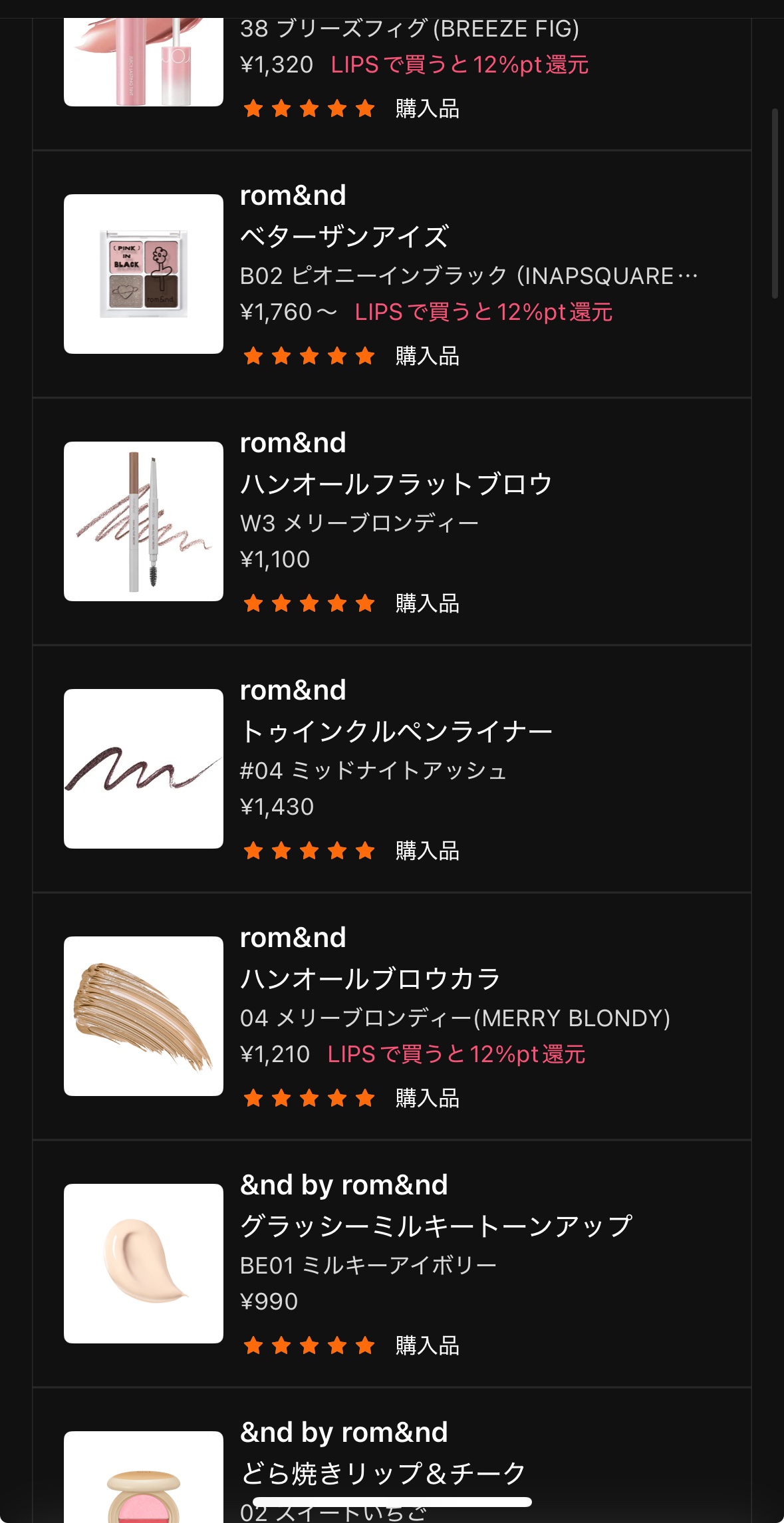The width and height of the screenshot is (784, 1523).
Task: Tap the star rating under ベターザンアイズ
Action: [309, 357]
